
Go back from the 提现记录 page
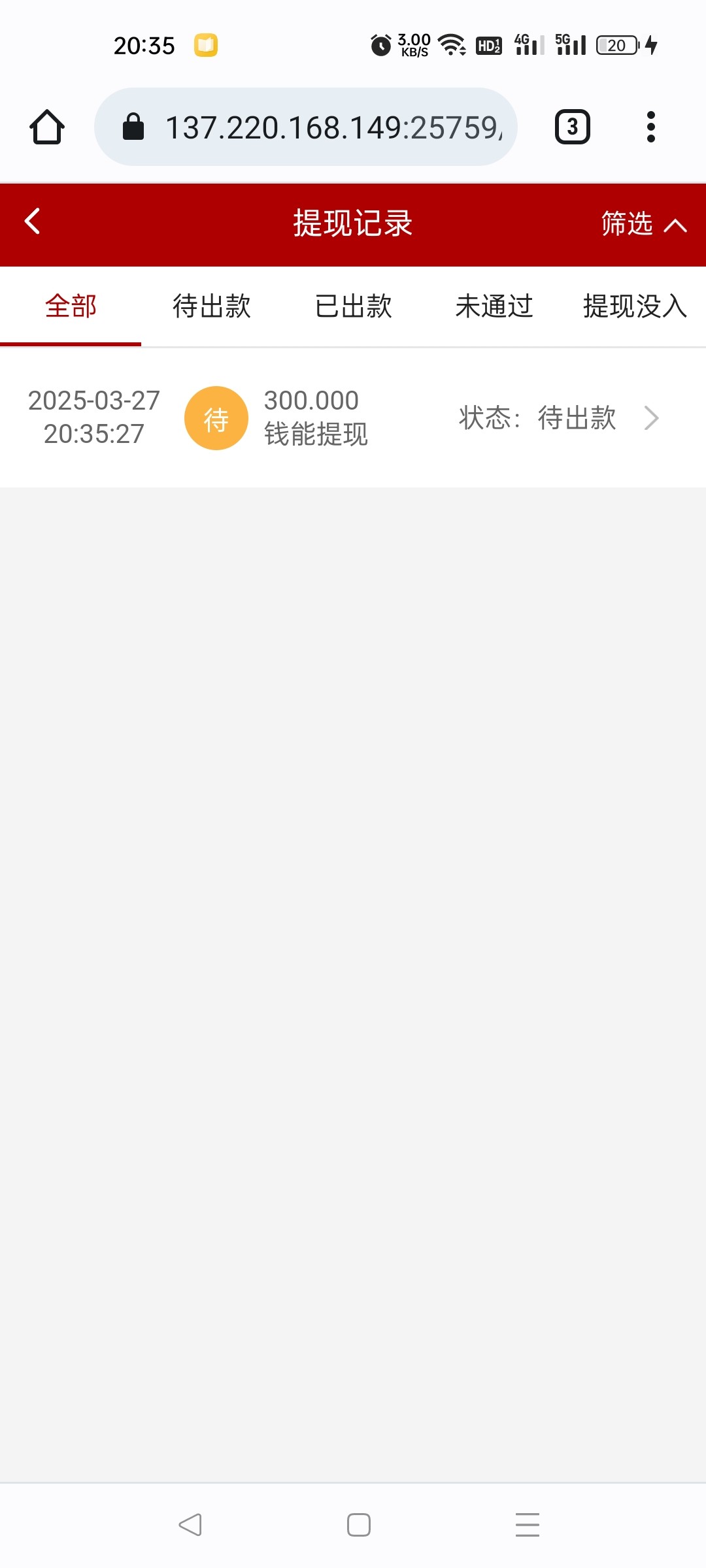click(x=33, y=221)
